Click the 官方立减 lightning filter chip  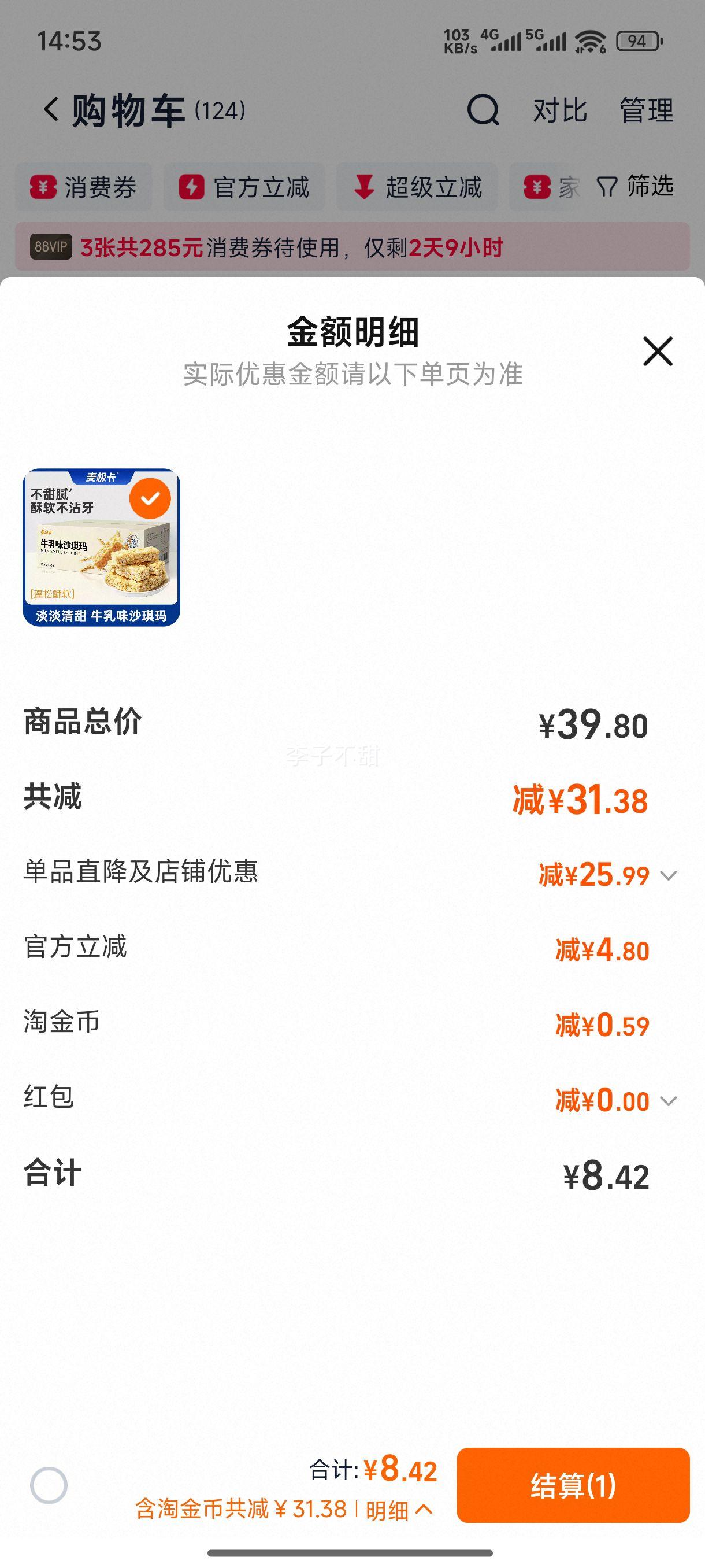click(243, 187)
